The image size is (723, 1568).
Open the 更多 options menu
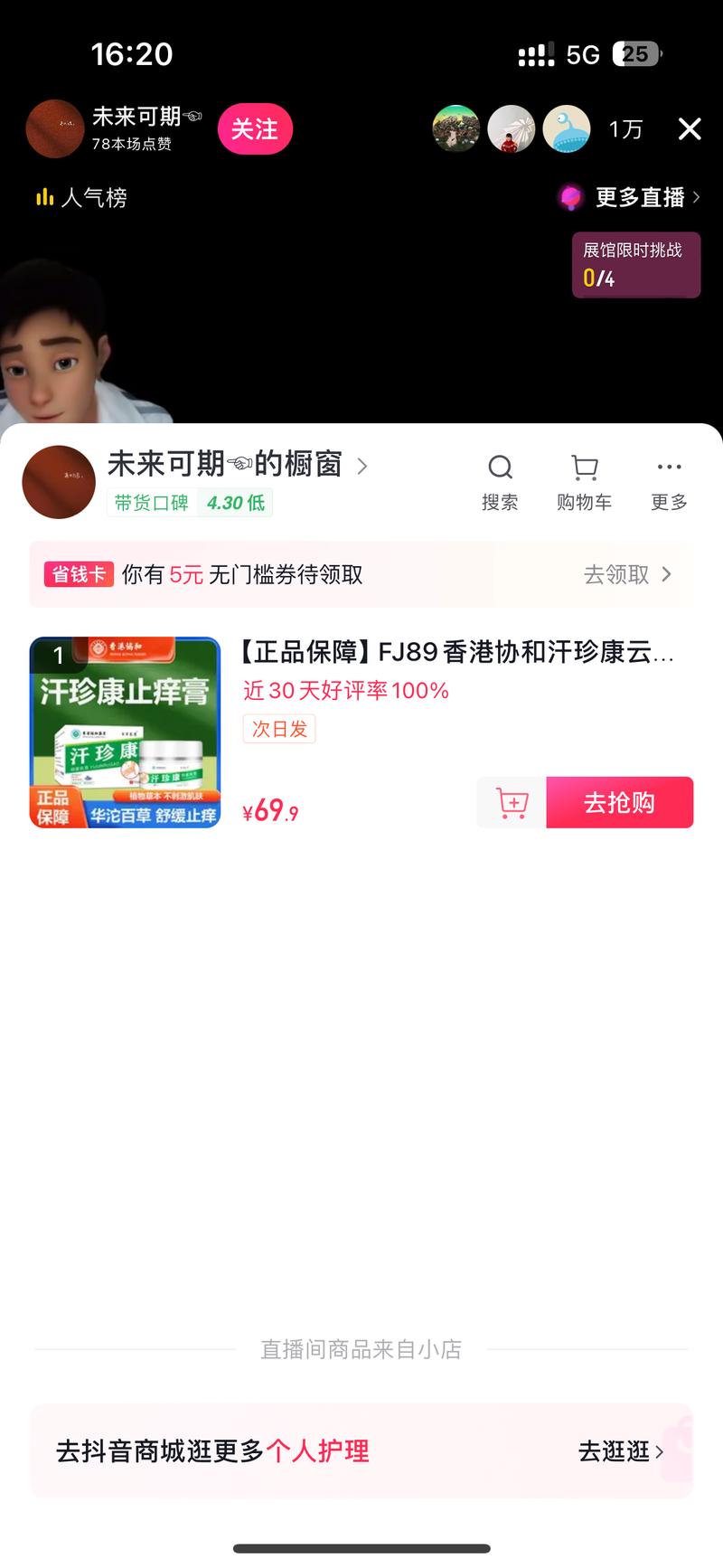(669, 482)
